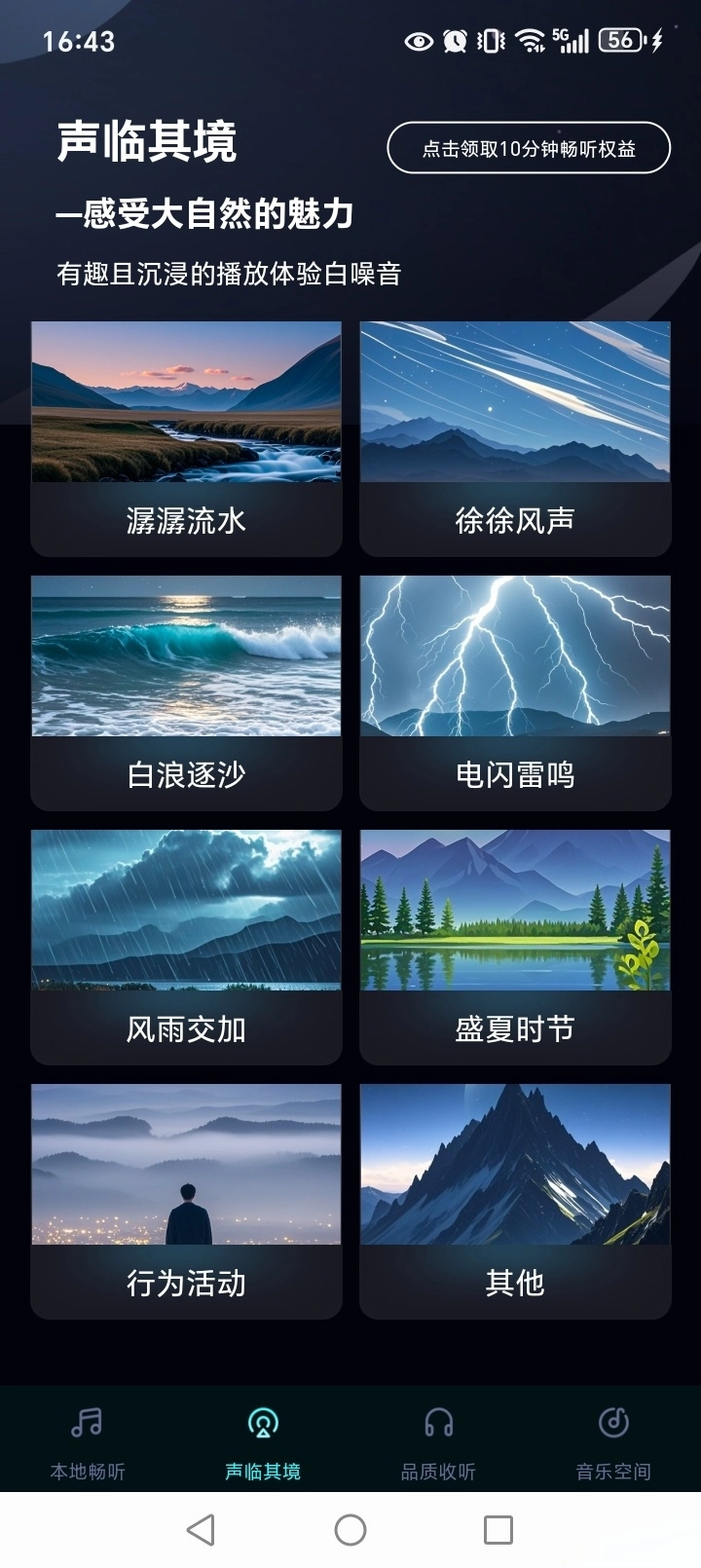Tap the eye protection icon in status bar
Image resolution: width=701 pixels, height=1568 pixels.
419,41
